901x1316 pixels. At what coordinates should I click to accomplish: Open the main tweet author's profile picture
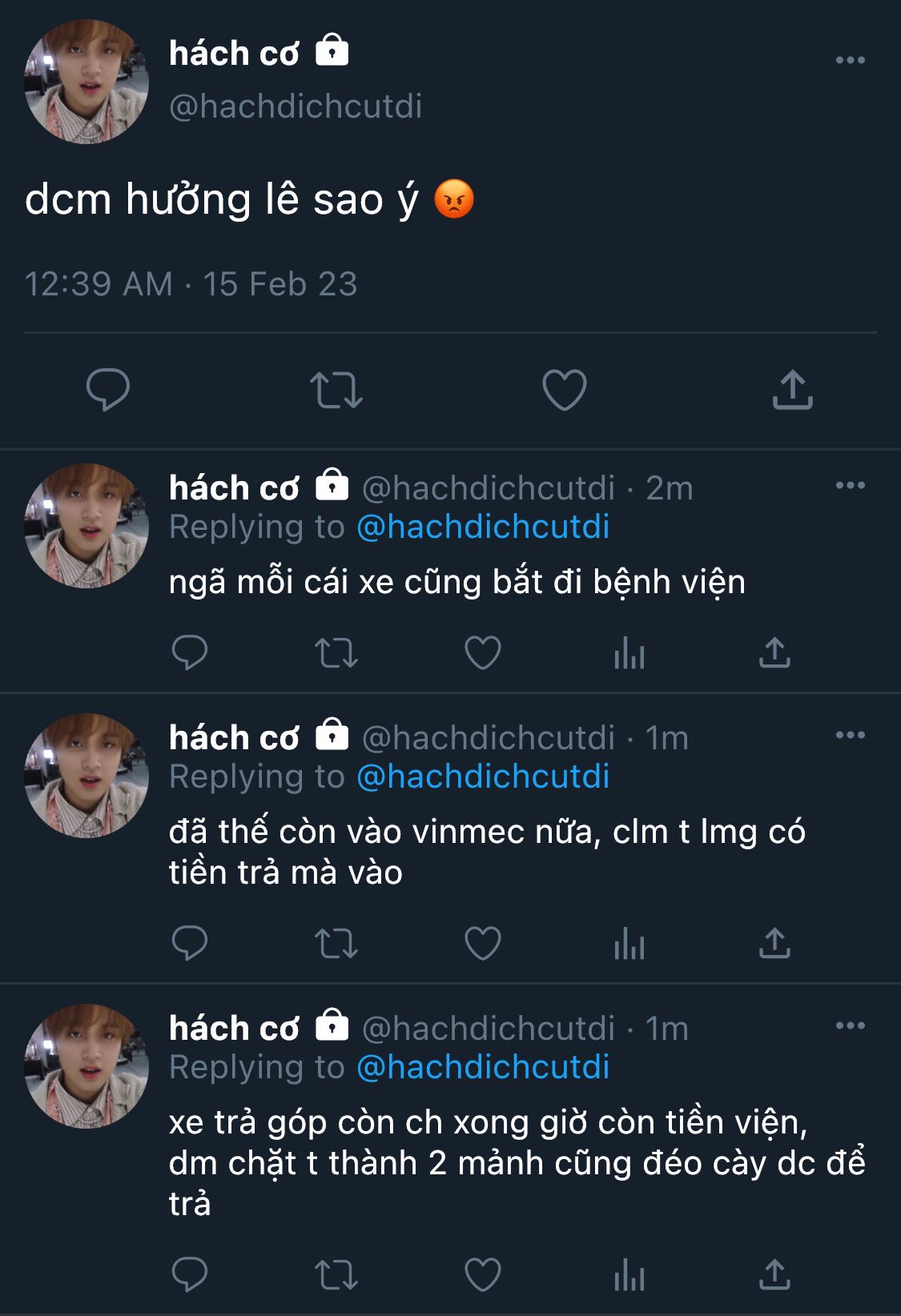coord(86,82)
